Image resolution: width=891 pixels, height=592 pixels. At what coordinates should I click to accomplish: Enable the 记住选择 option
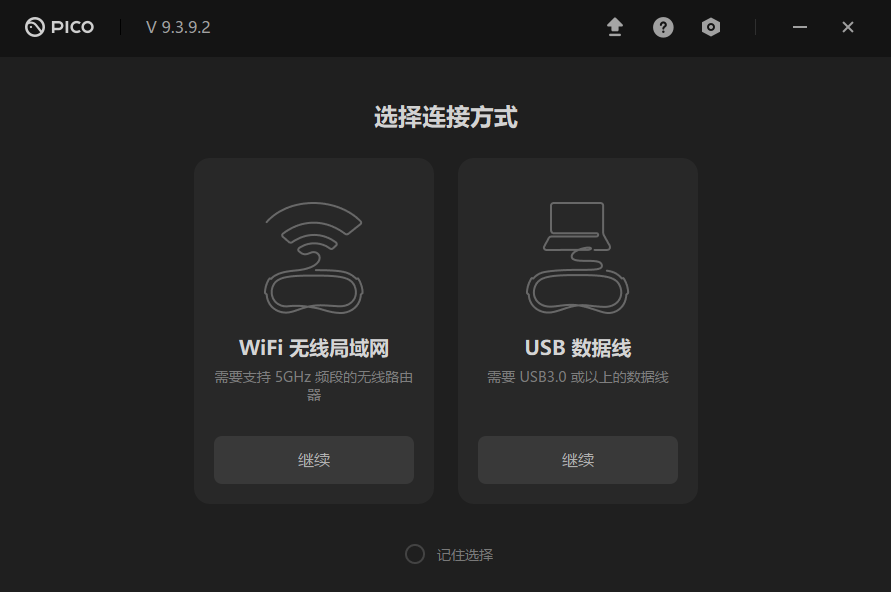point(415,554)
